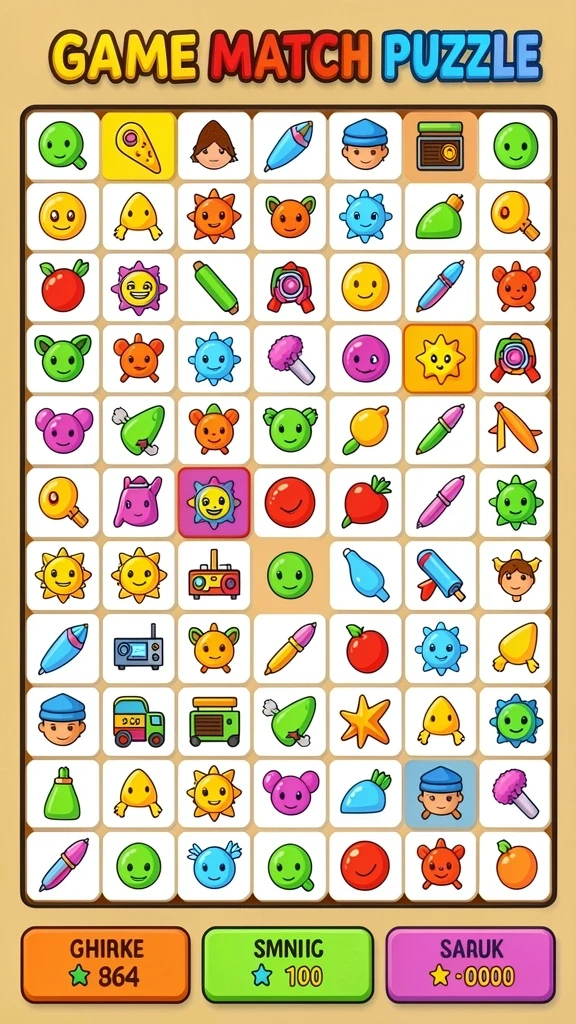Open the purple SARUK button
Viewport: 576px width, 1024px height.
(471, 965)
